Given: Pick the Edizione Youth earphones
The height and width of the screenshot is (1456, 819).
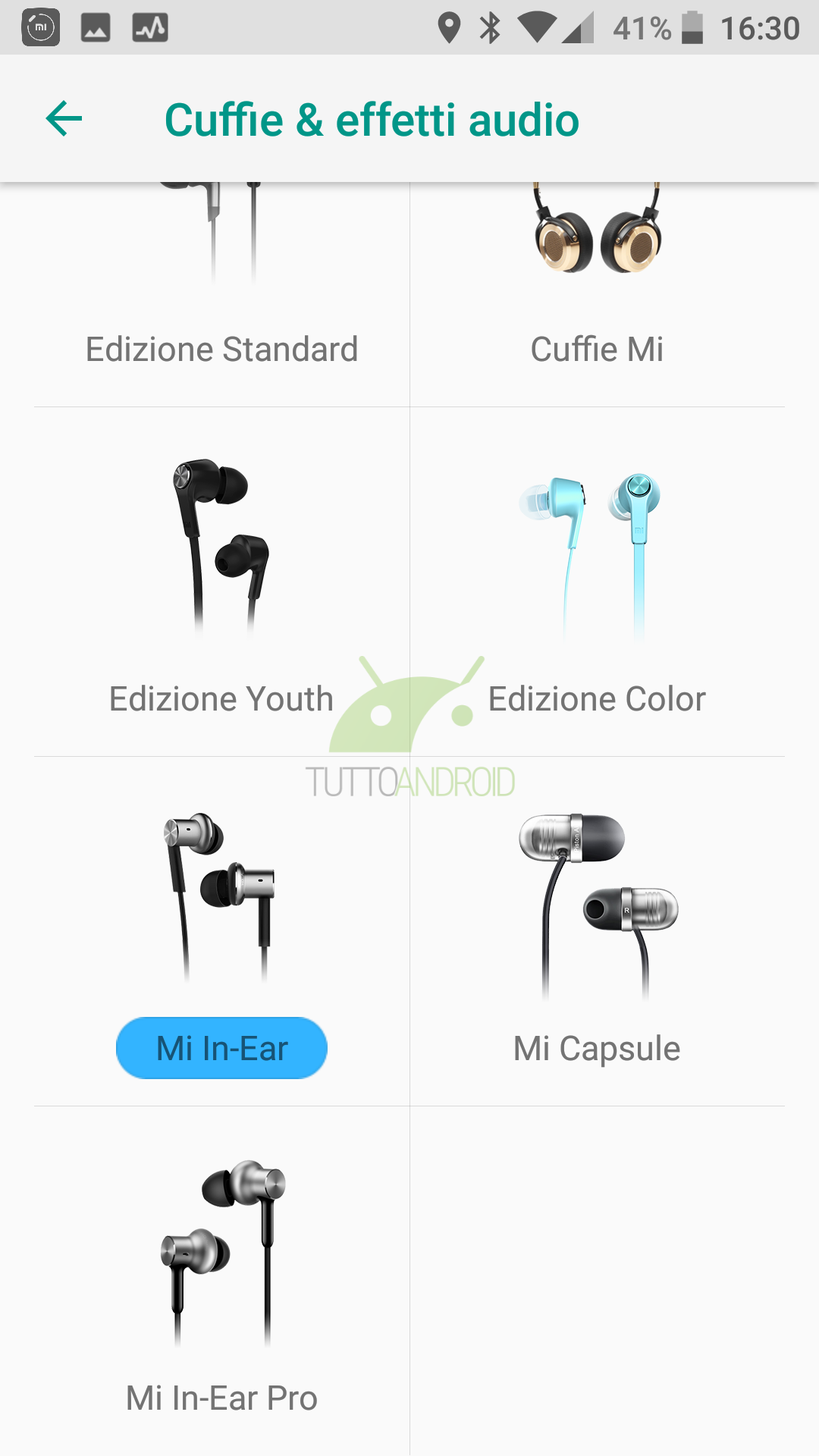Looking at the screenshot, I should 221,582.
